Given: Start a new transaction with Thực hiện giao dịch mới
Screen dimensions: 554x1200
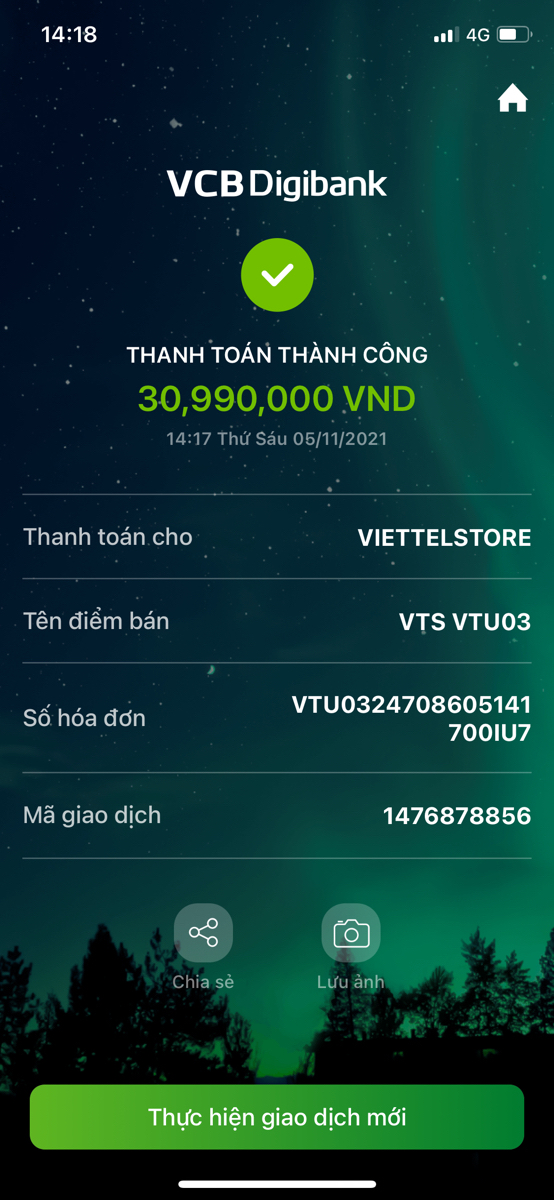Looking at the screenshot, I should pos(277,1117).
